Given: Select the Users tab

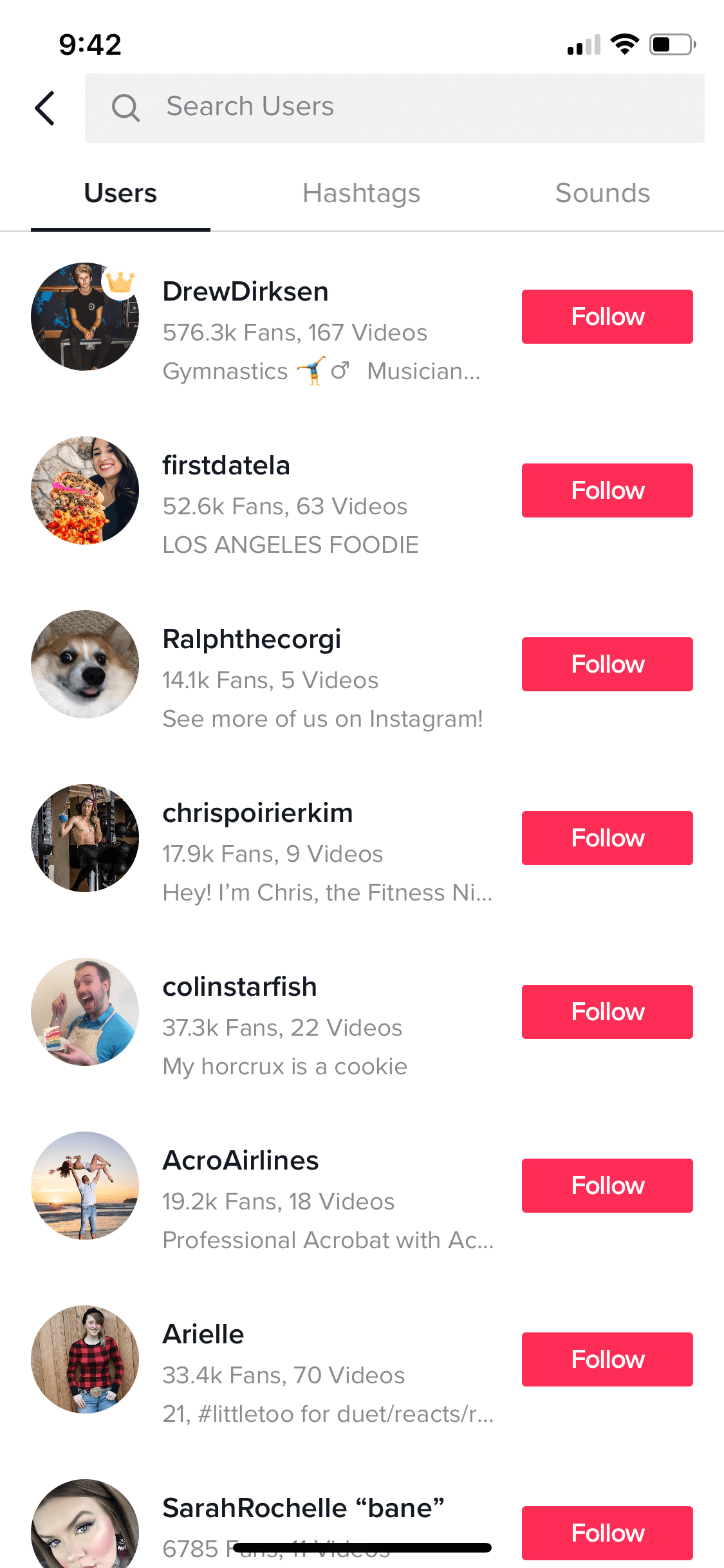Looking at the screenshot, I should 120,193.
